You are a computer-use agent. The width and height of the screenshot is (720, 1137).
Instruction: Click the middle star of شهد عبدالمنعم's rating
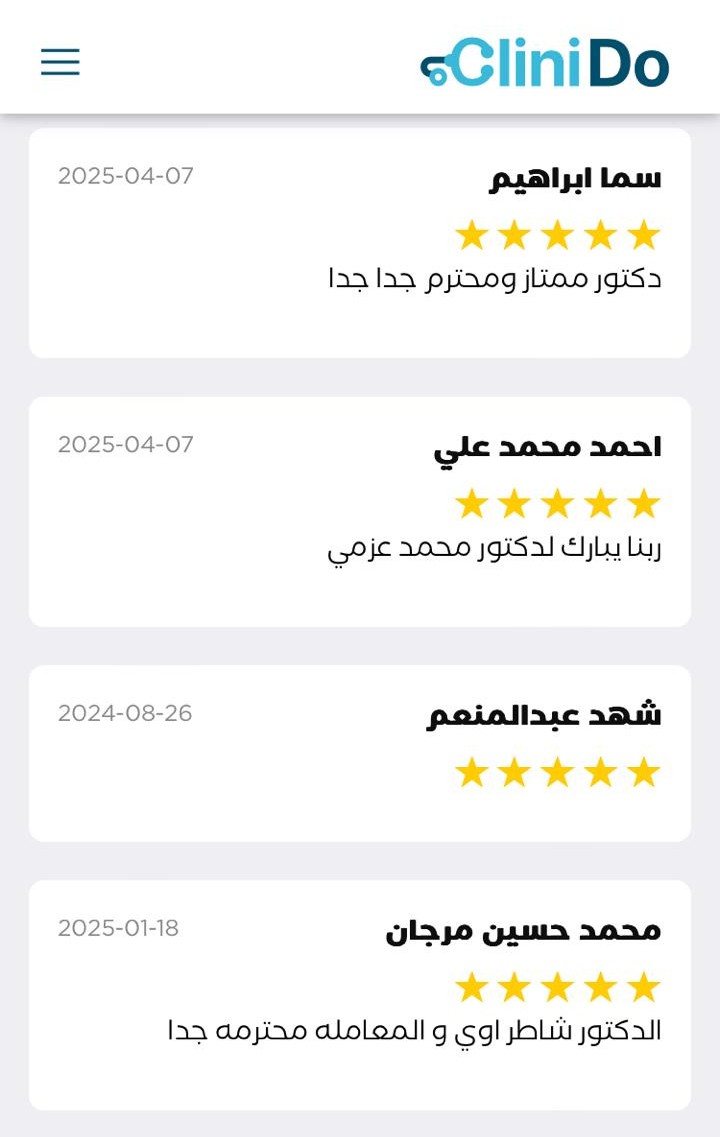click(x=558, y=771)
